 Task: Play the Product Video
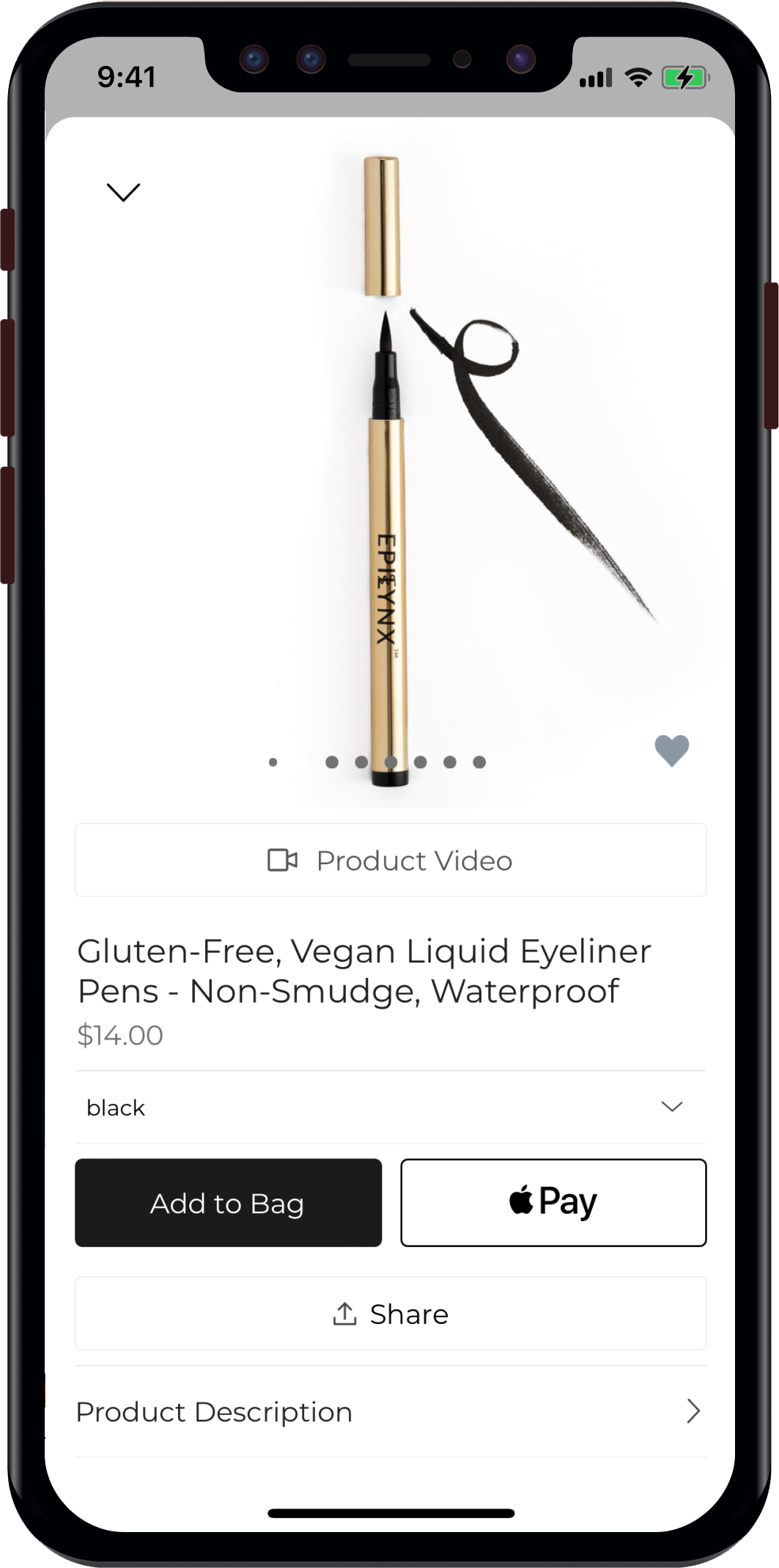pos(391,860)
